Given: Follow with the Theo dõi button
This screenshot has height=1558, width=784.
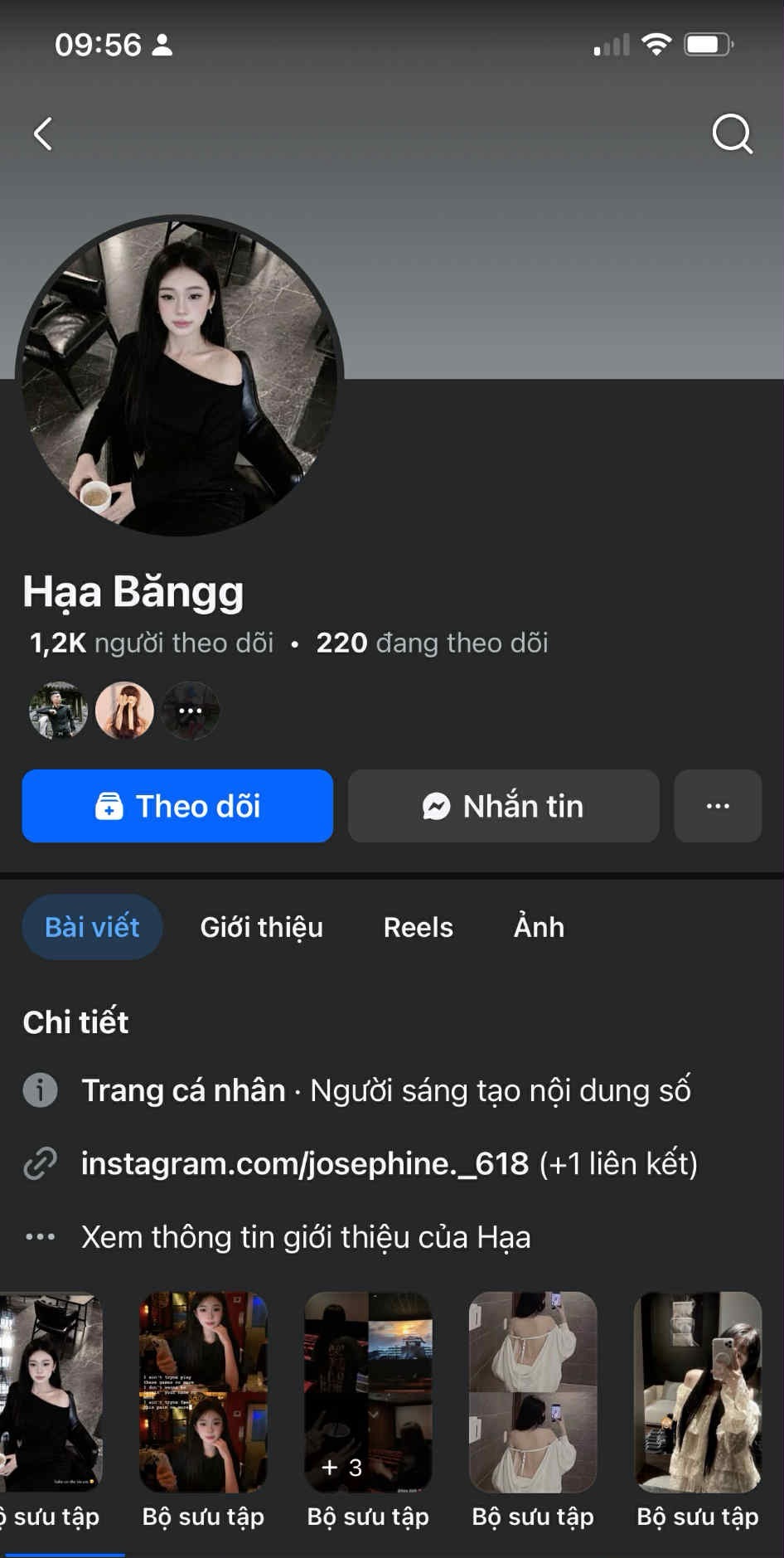Looking at the screenshot, I should tap(177, 806).
